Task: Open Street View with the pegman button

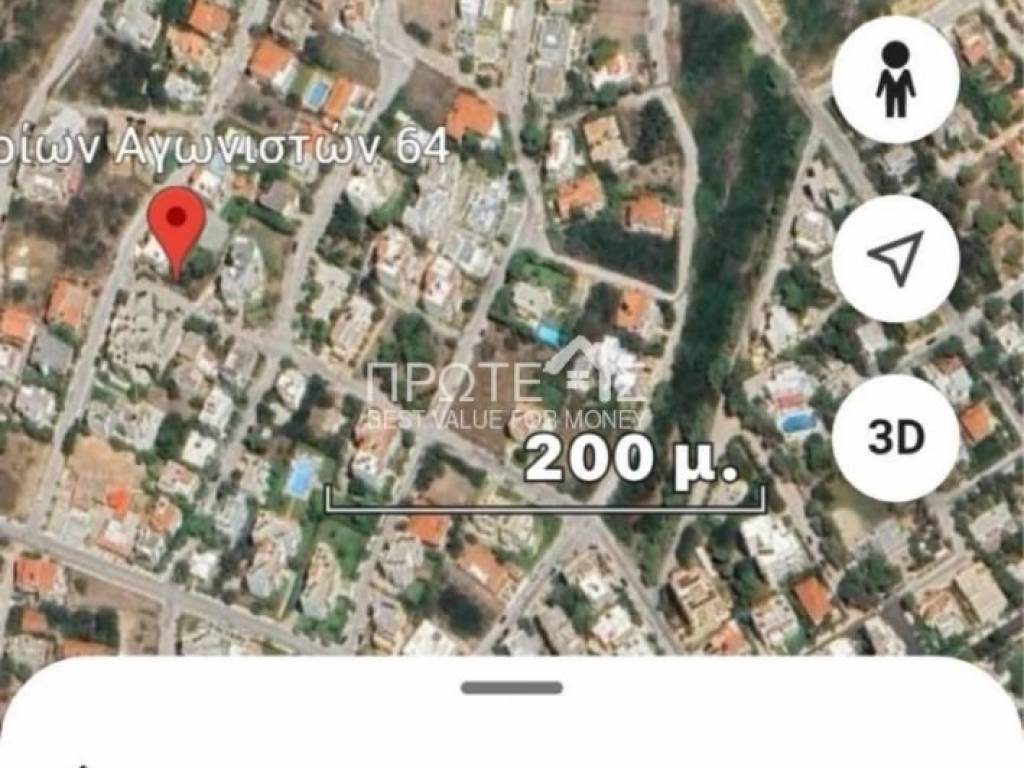Action: click(895, 80)
